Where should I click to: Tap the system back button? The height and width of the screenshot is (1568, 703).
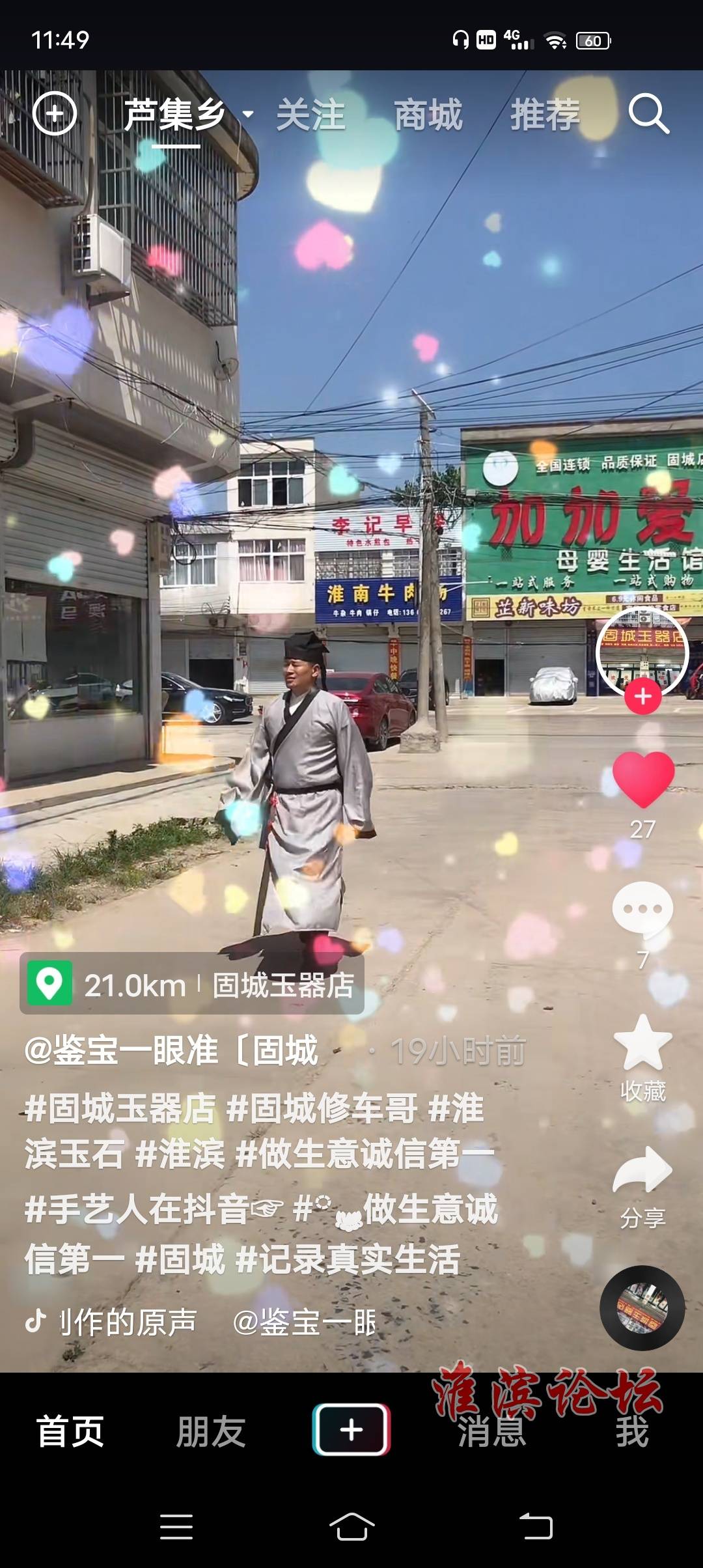tap(536, 1526)
